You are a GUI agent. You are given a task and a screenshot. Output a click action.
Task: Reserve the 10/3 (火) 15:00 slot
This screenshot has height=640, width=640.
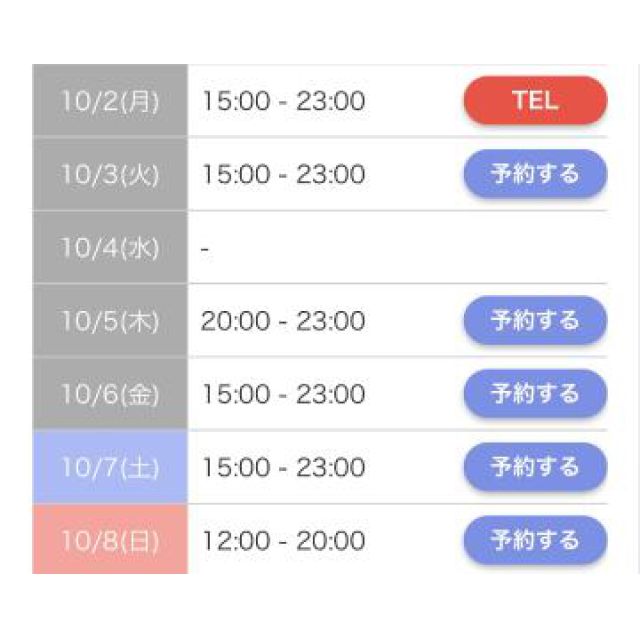tap(535, 174)
